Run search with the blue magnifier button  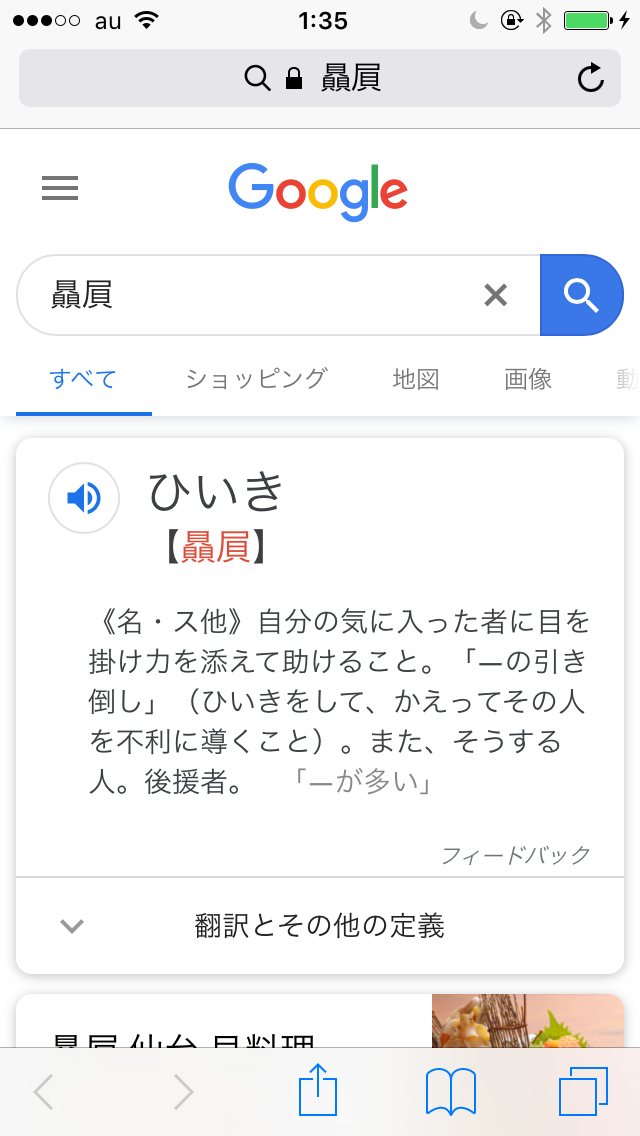point(581,295)
